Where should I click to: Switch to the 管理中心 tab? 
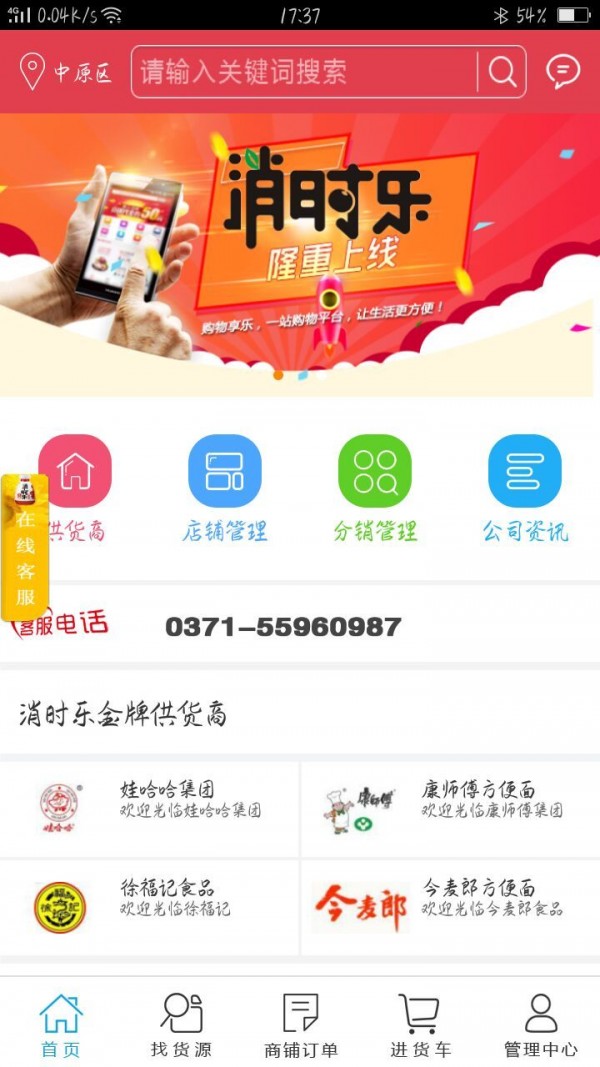tap(541, 1025)
